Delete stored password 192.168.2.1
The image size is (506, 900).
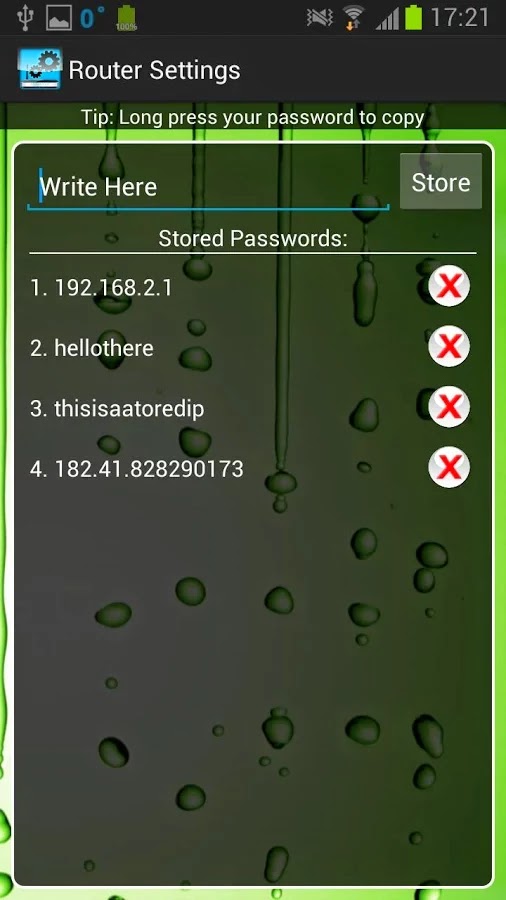click(x=449, y=286)
